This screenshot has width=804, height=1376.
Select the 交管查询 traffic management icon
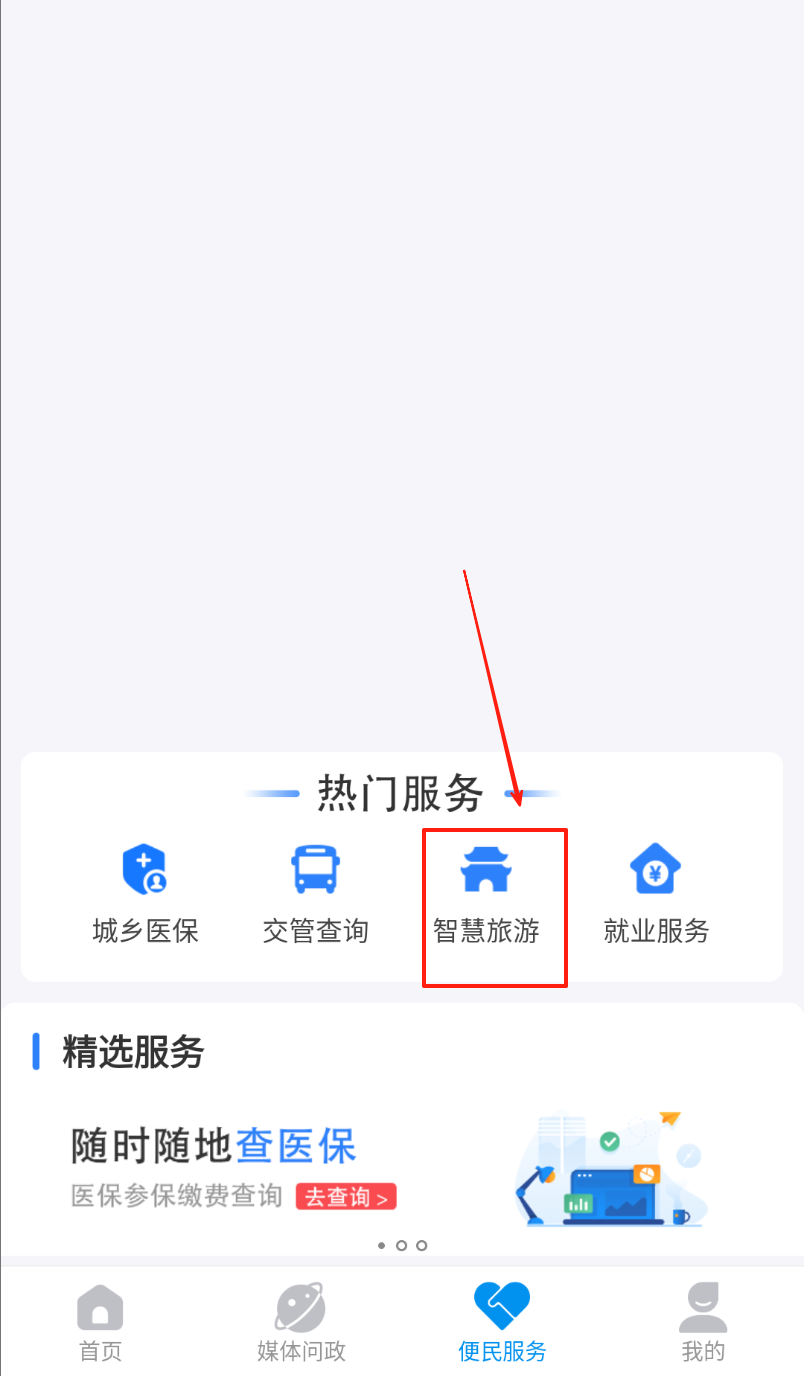315,893
